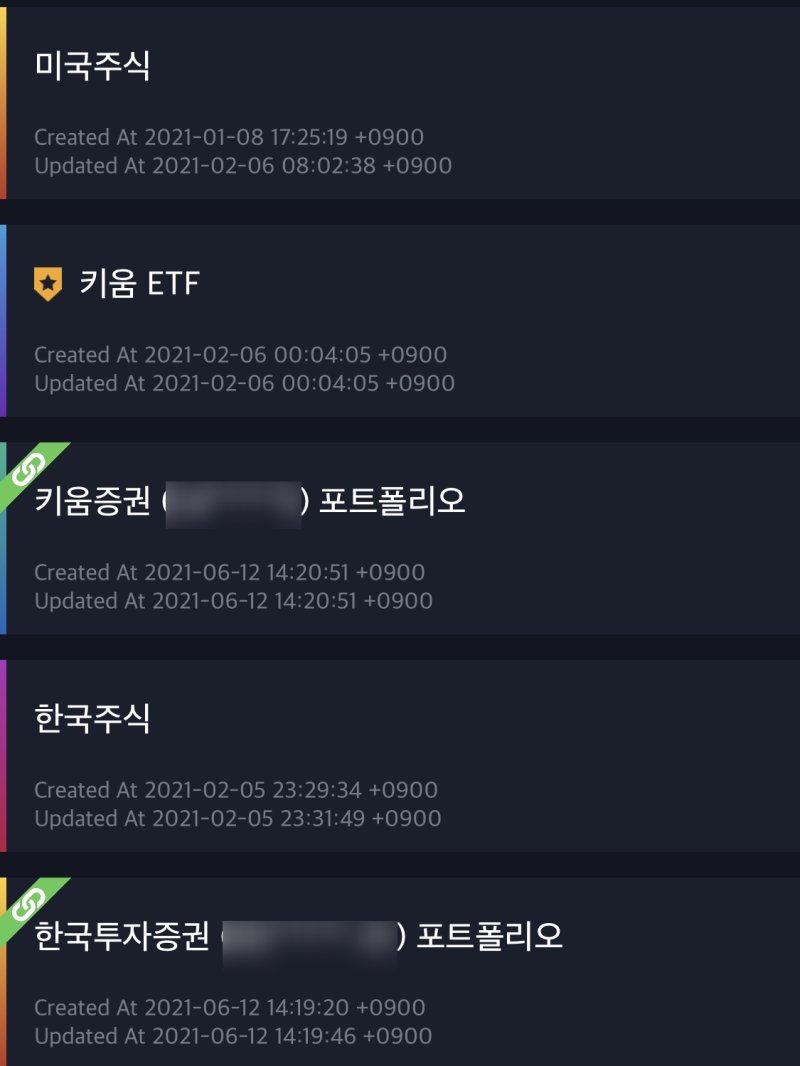
Task: Select the Updated At timestamp on 키움 ETF
Action: pos(243,383)
